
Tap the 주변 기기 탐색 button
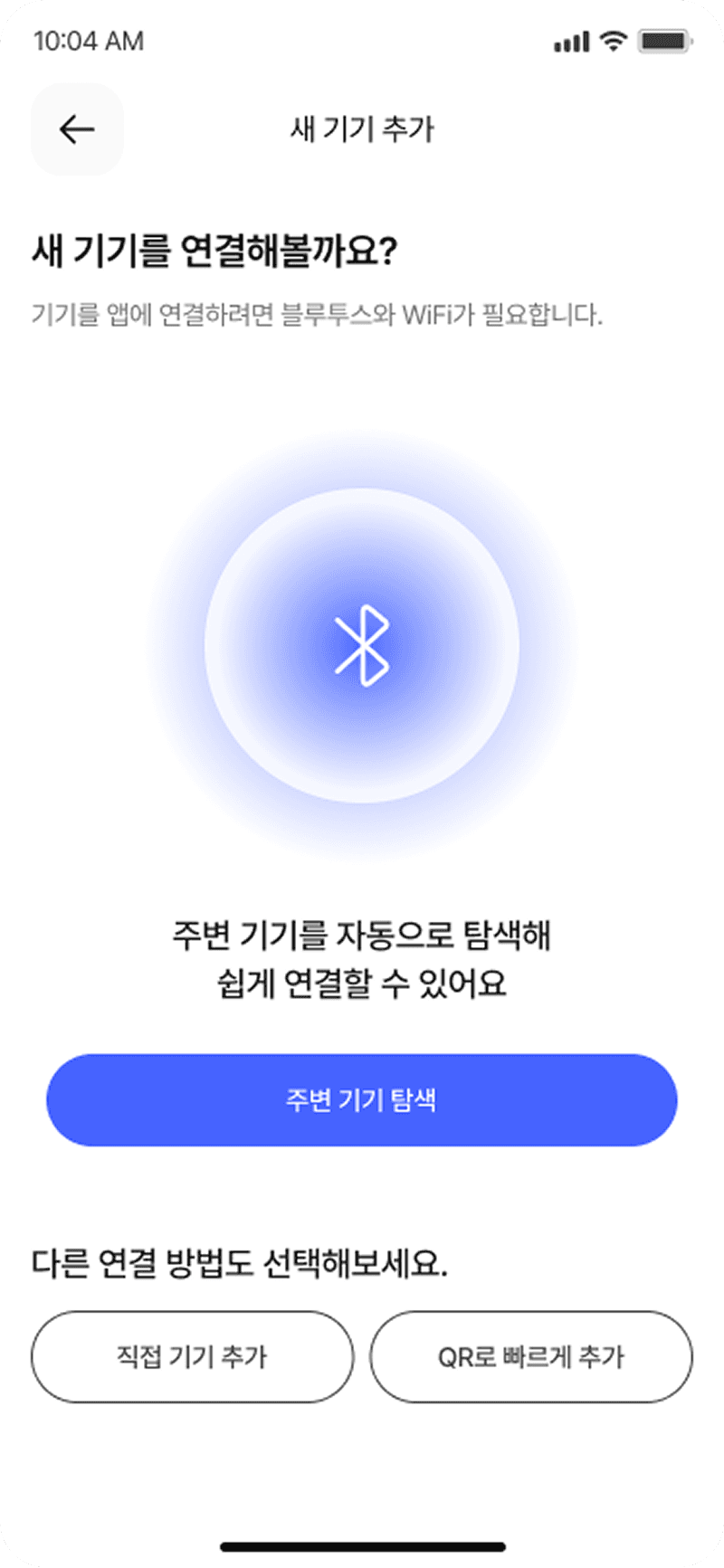click(361, 1099)
